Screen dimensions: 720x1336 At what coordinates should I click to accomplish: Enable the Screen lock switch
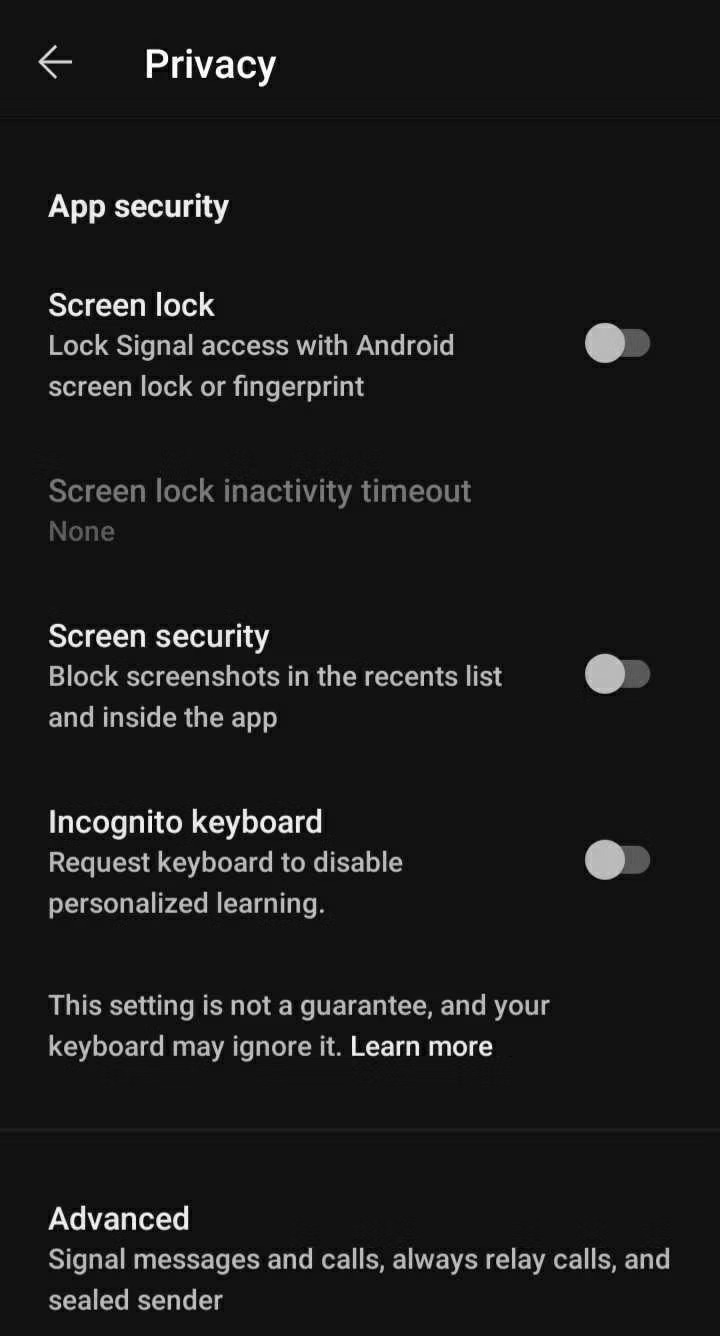[x=617, y=344]
